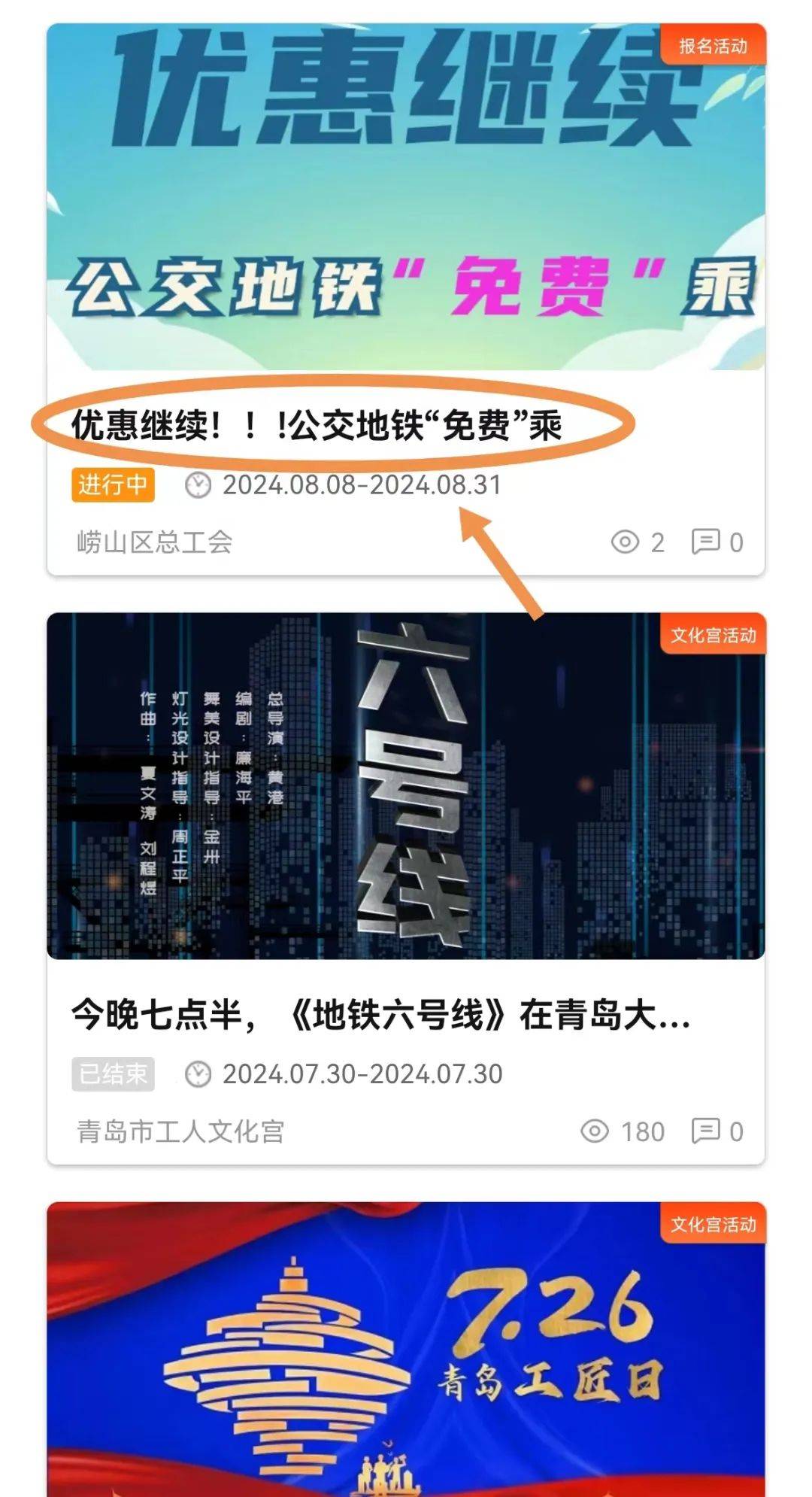This screenshot has height=1497, width=812.
Task: Click the clock icon beside the July dates
Action: pyautogui.click(x=197, y=1073)
